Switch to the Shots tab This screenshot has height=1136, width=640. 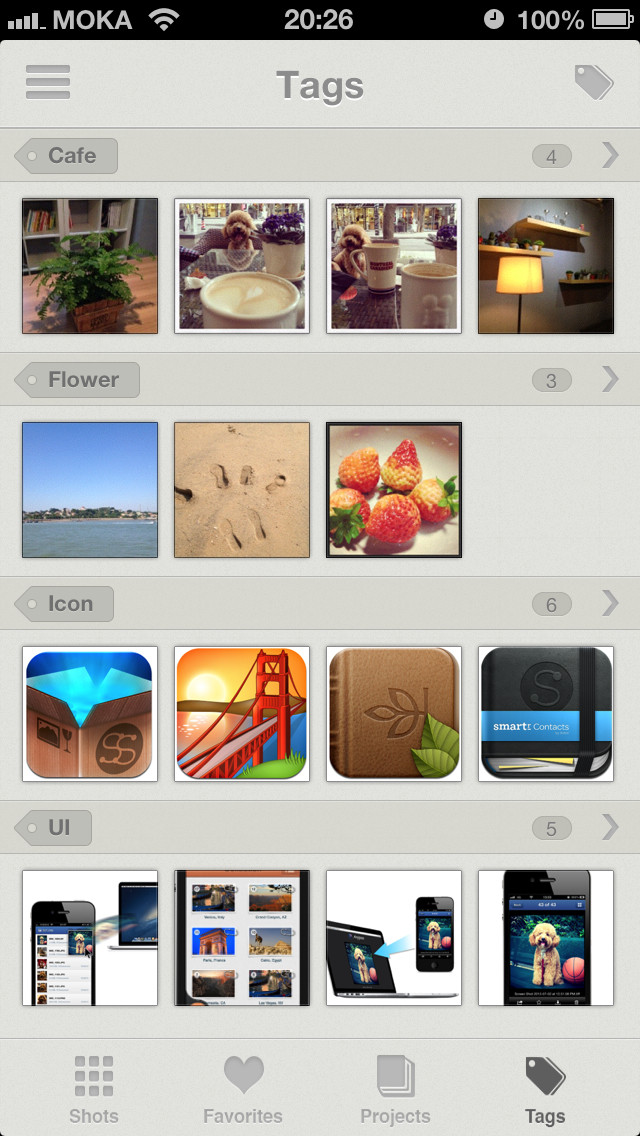tap(93, 1089)
